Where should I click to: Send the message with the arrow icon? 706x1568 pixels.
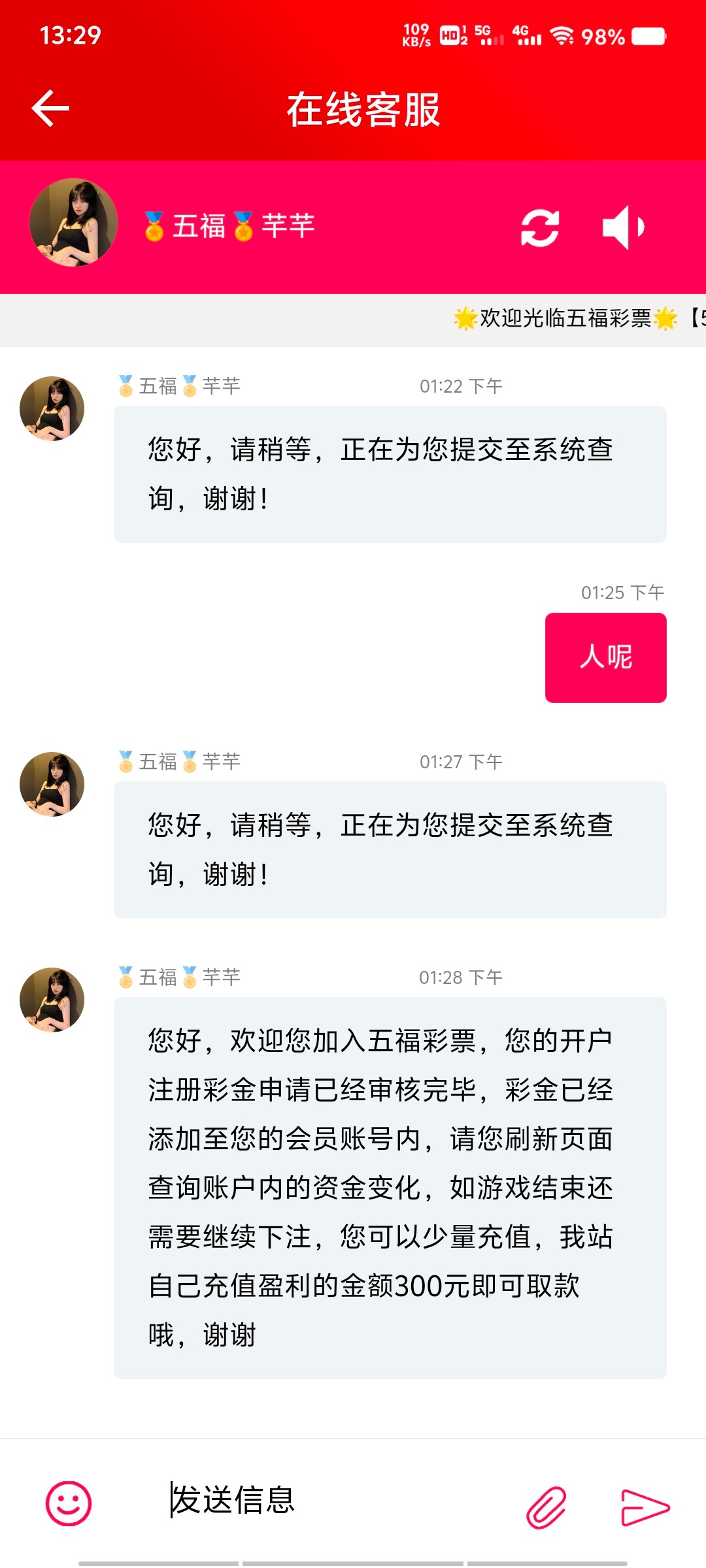pos(645,1507)
